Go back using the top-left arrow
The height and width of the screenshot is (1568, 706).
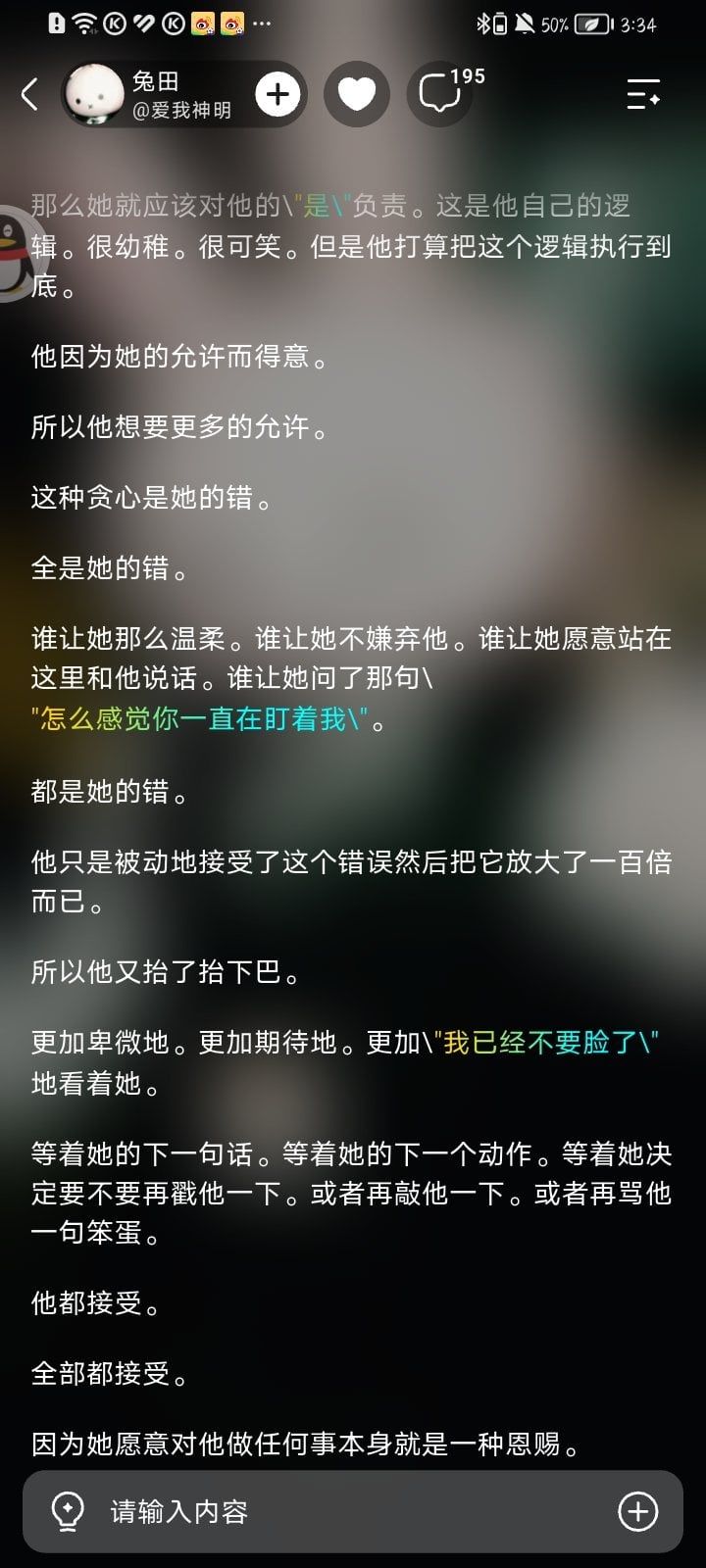tap(29, 95)
